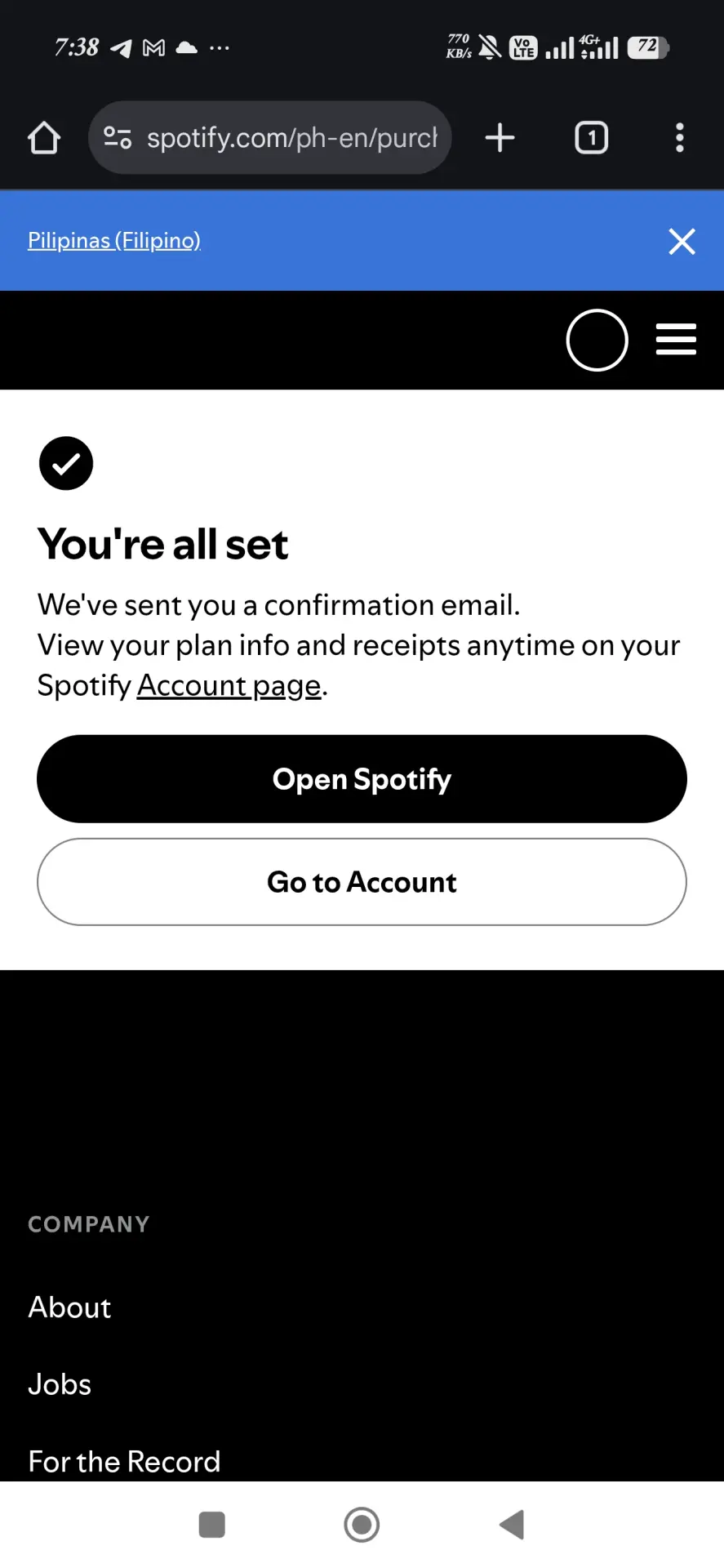Open the Spotify hamburger menu
Viewport: 724px width, 1568px height.
tap(676, 340)
